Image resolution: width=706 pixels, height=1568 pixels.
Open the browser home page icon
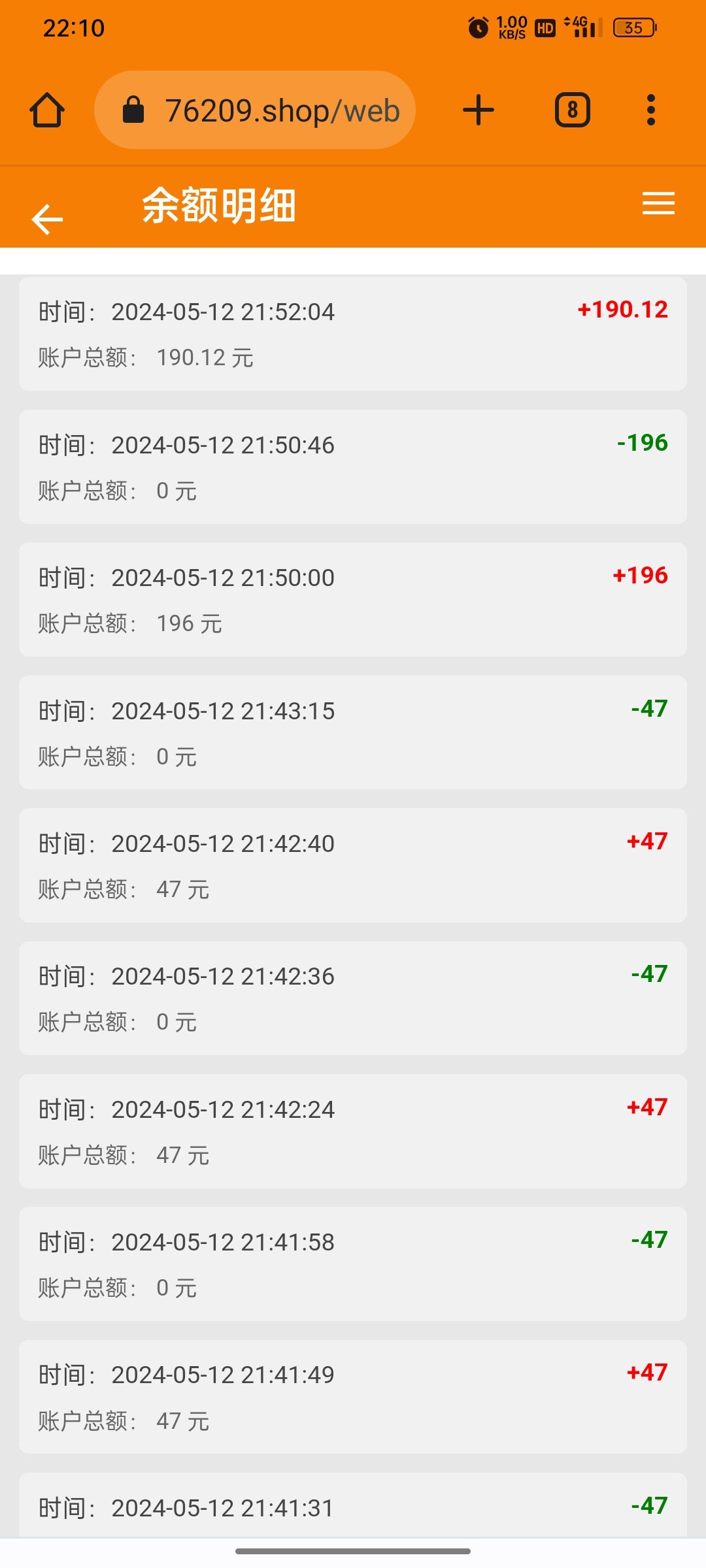tap(46, 110)
